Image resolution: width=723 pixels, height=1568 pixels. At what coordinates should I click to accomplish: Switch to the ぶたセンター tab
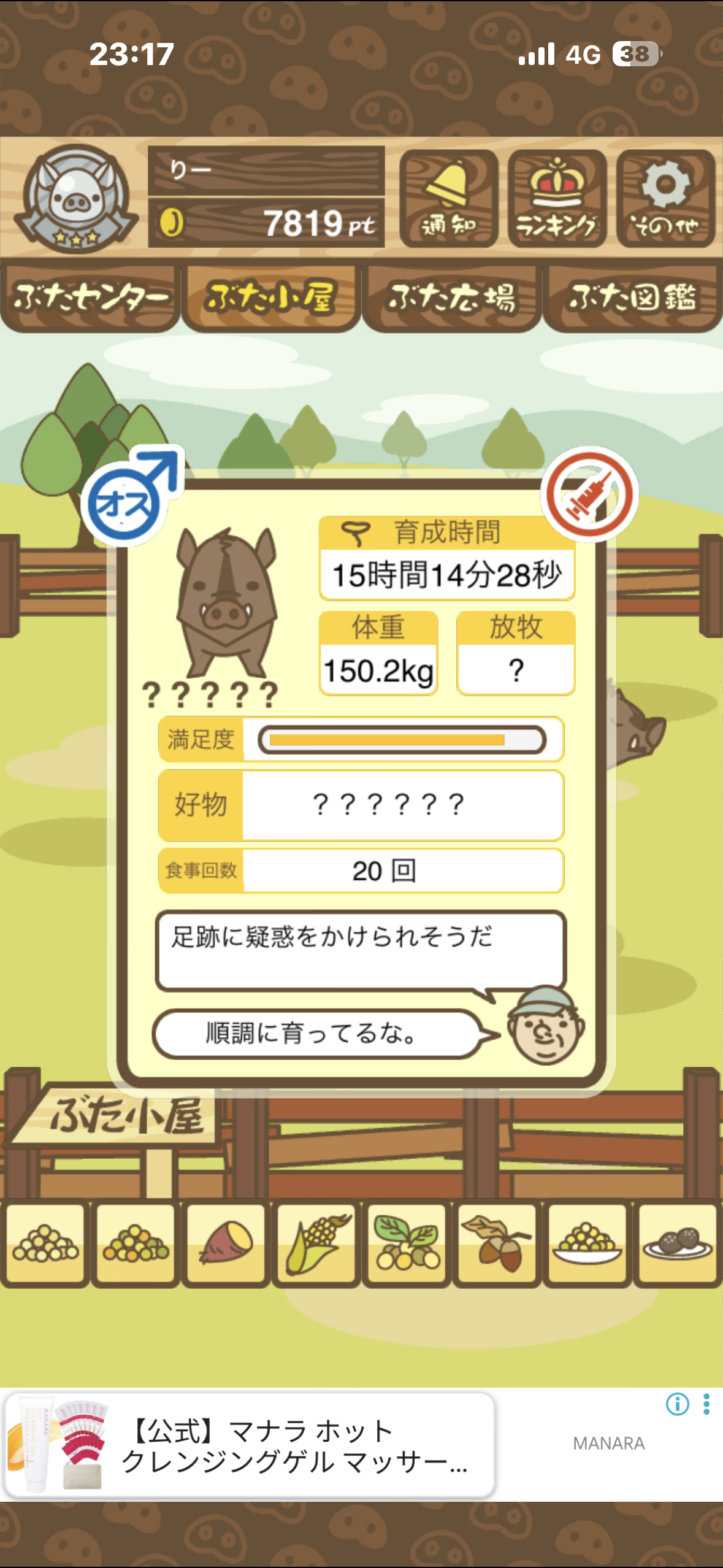(90, 298)
